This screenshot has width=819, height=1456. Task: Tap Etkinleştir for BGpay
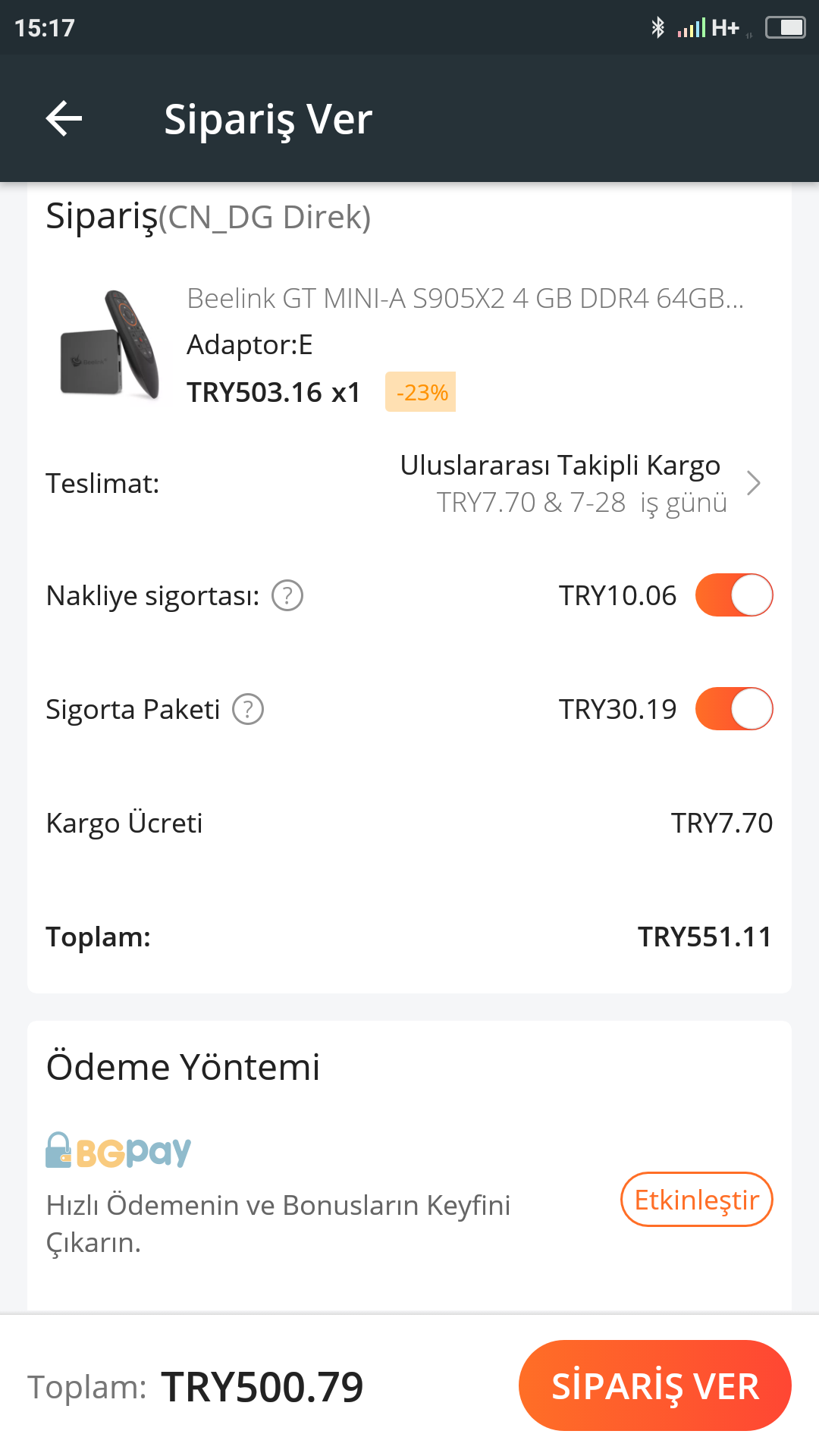coord(697,1200)
